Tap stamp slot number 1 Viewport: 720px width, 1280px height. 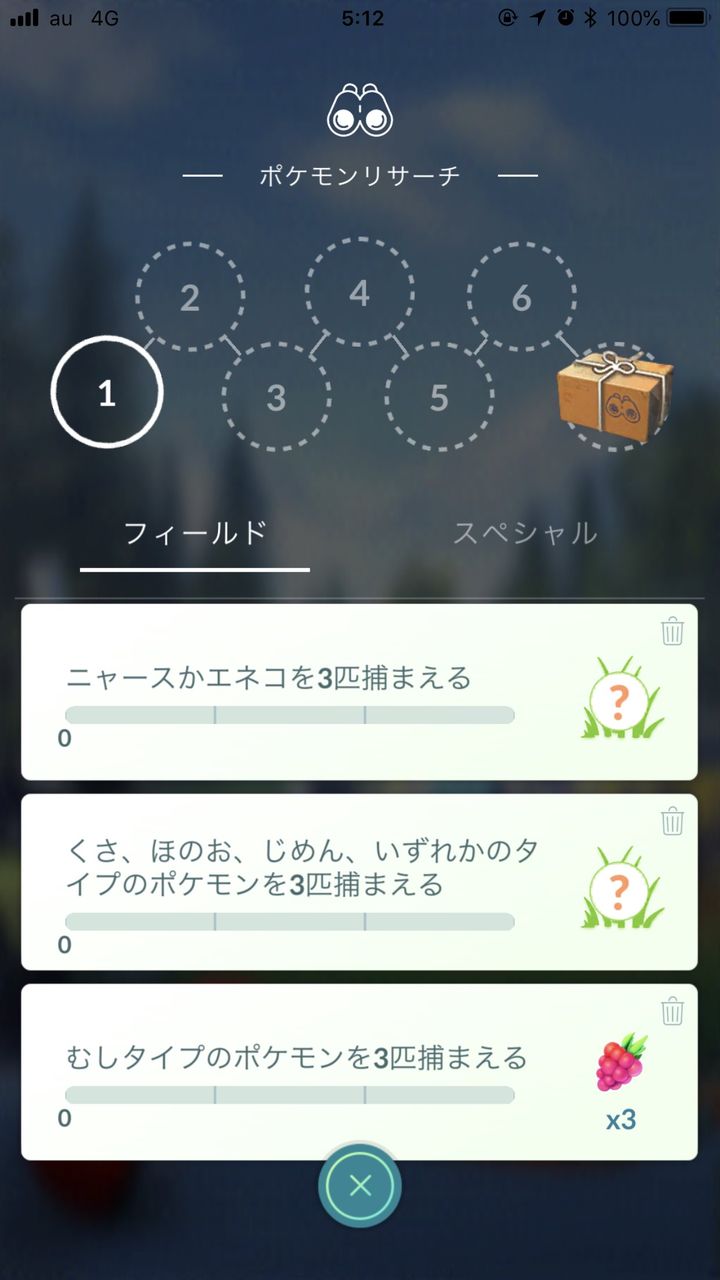click(107, 393)
